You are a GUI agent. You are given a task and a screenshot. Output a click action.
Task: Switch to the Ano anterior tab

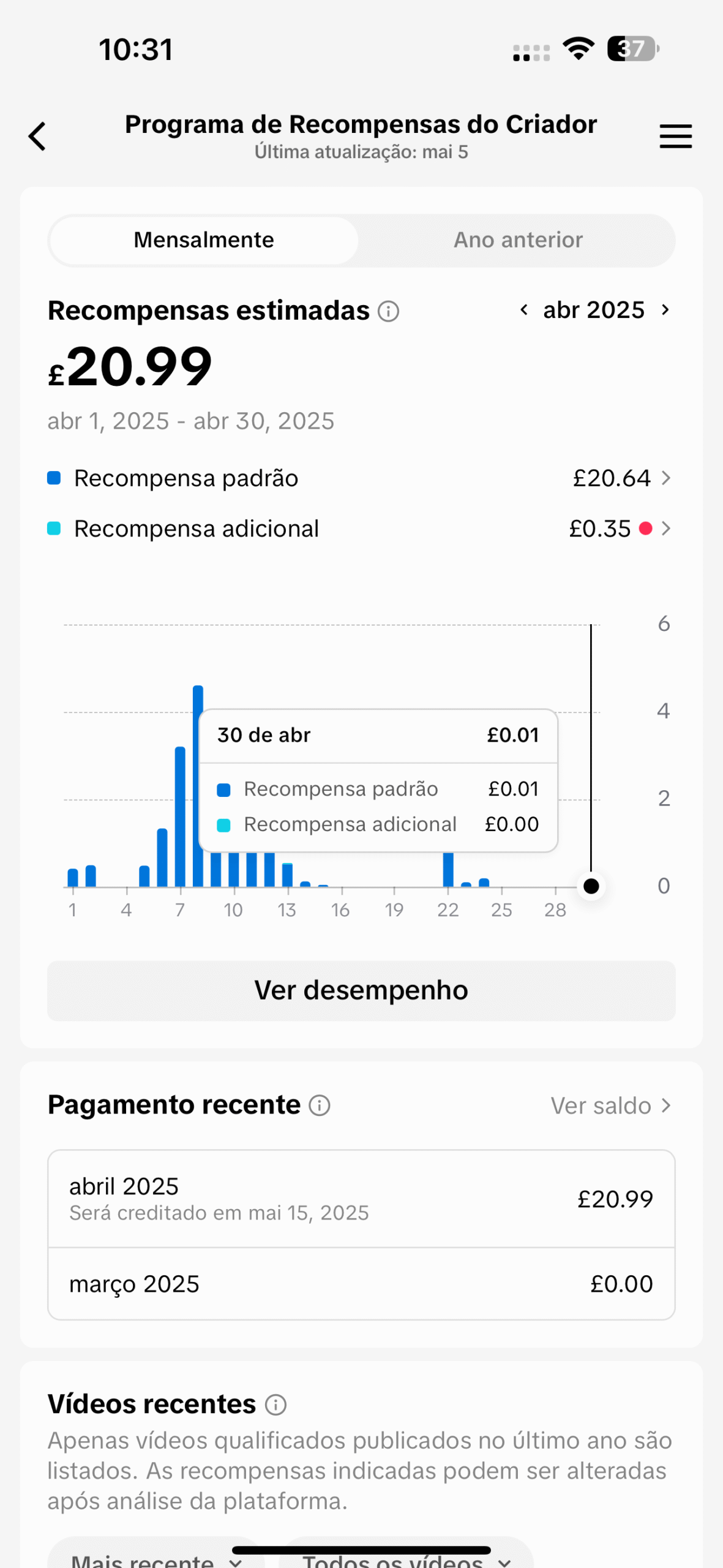[518, 240]
